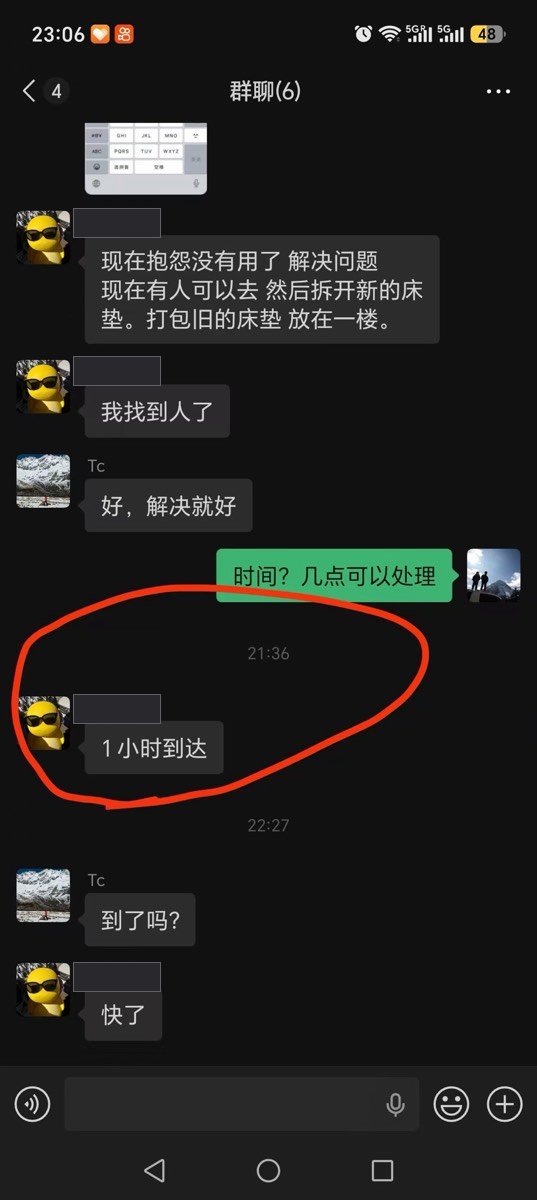Screen dimensions: 537x1200
Task: Open the emoji sticker panel
Action: 452,1104
